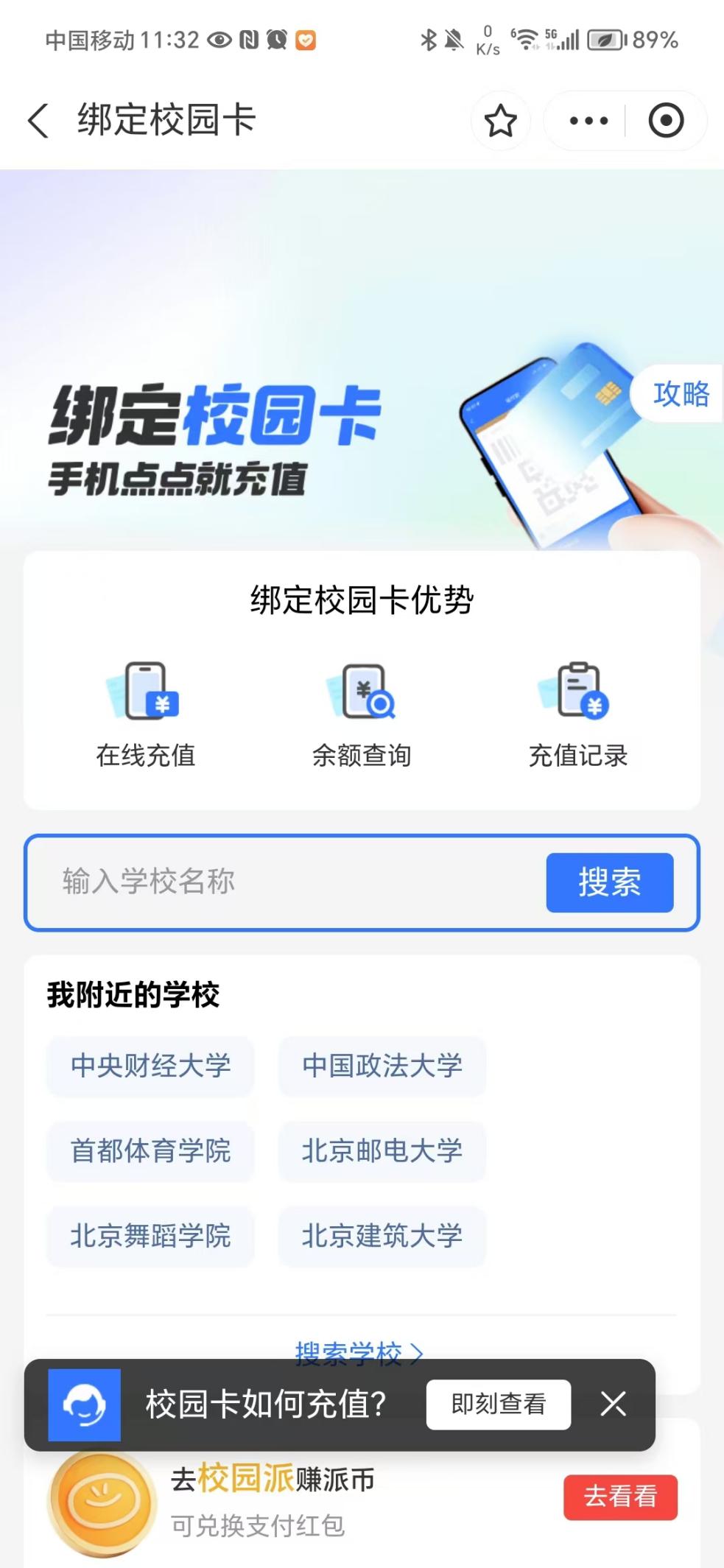Tap the blue 搜索 button
Viewport: 724px width, 1568px height.
(609, 882)
